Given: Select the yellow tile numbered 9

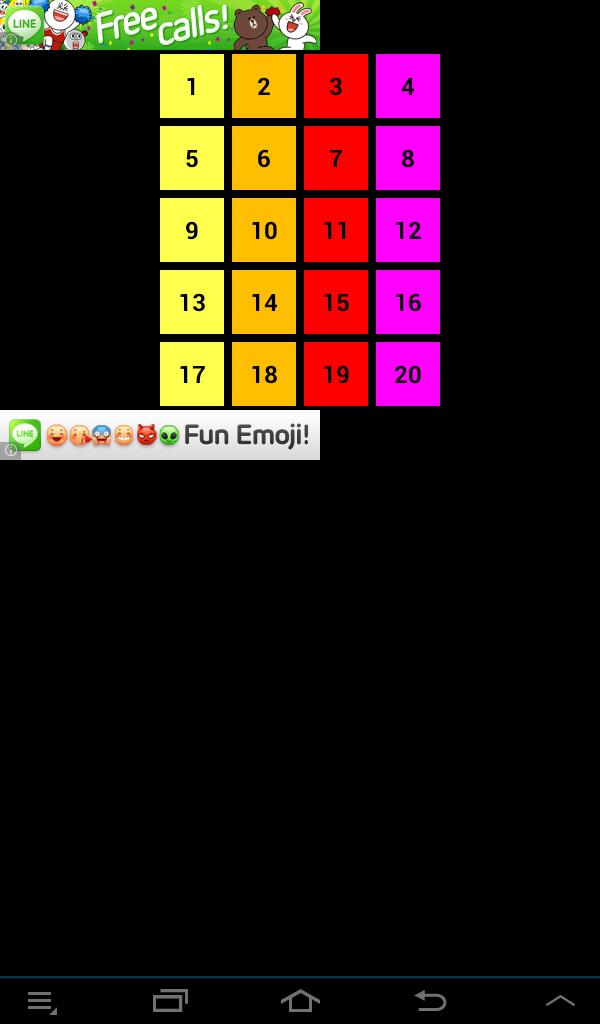Looking at the screenshot, I should click(192, 230).
